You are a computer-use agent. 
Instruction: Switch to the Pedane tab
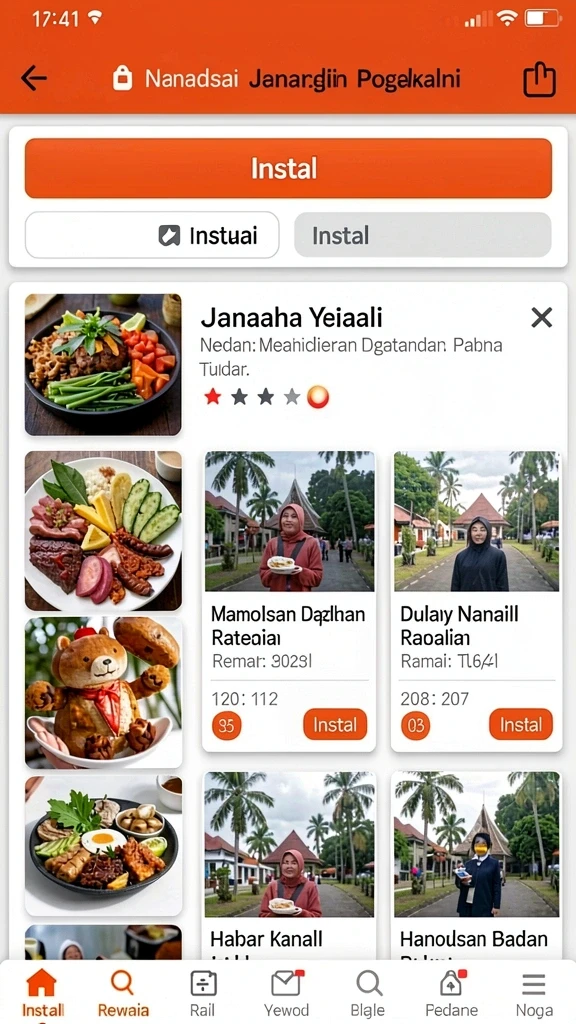[x=451, y=993]
